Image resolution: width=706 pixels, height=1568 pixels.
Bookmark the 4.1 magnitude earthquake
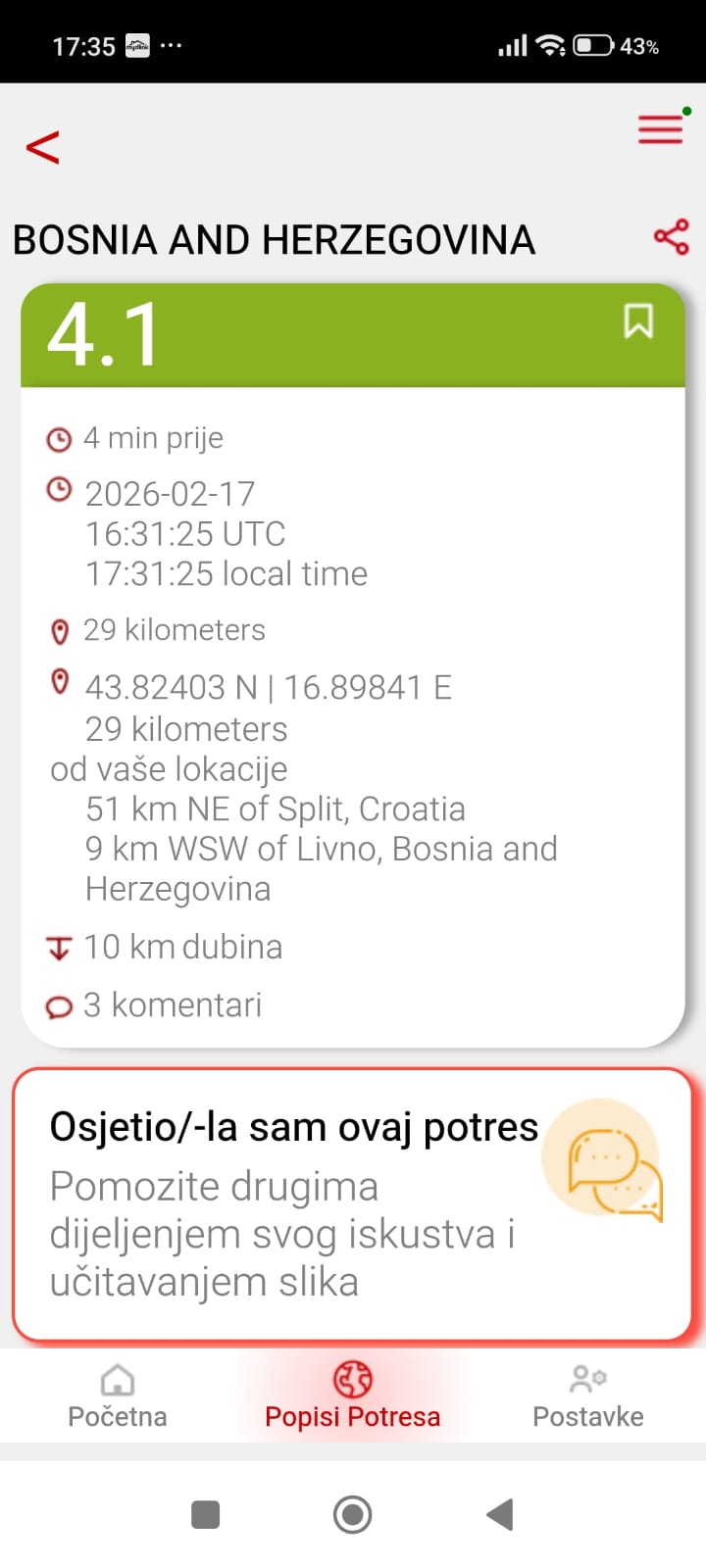(638, 321)
